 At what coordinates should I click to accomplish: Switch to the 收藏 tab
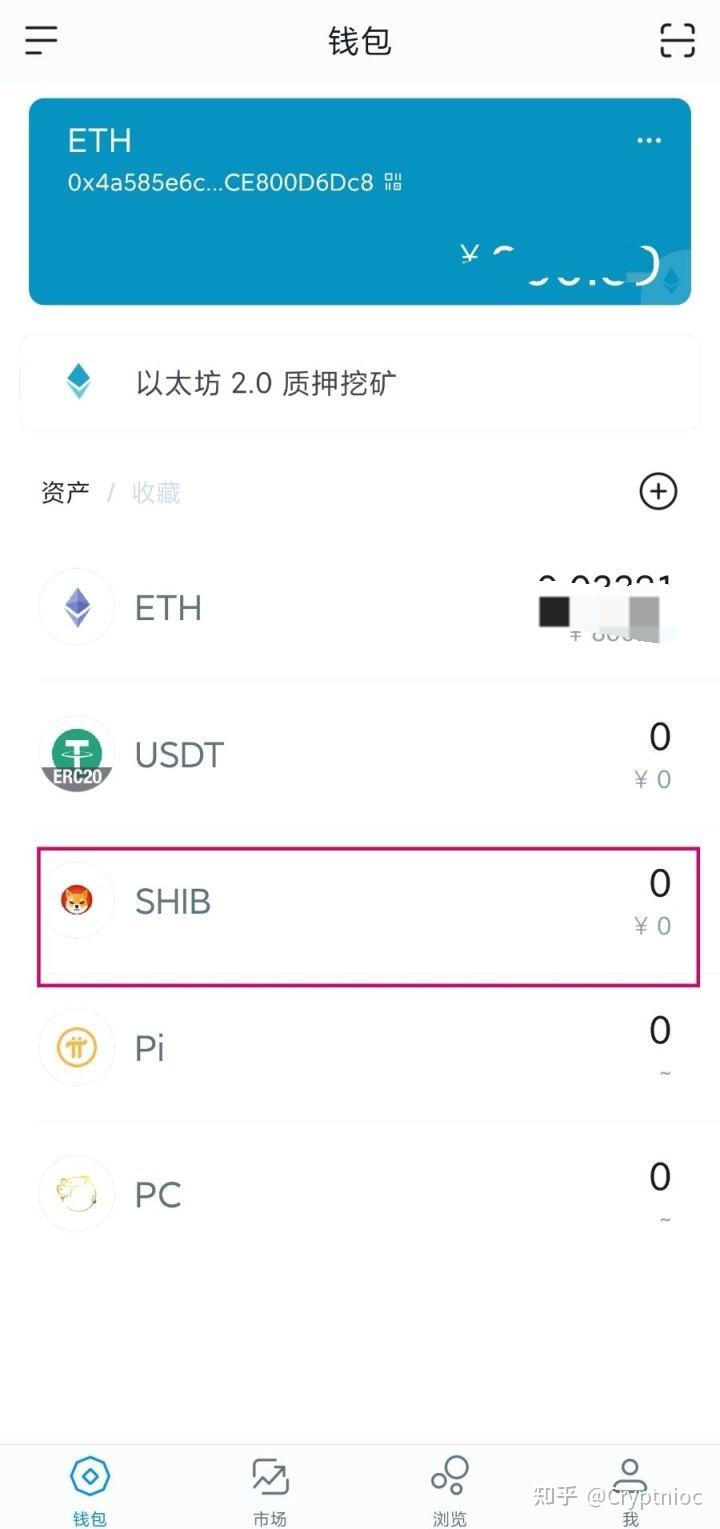click(156, 492)
